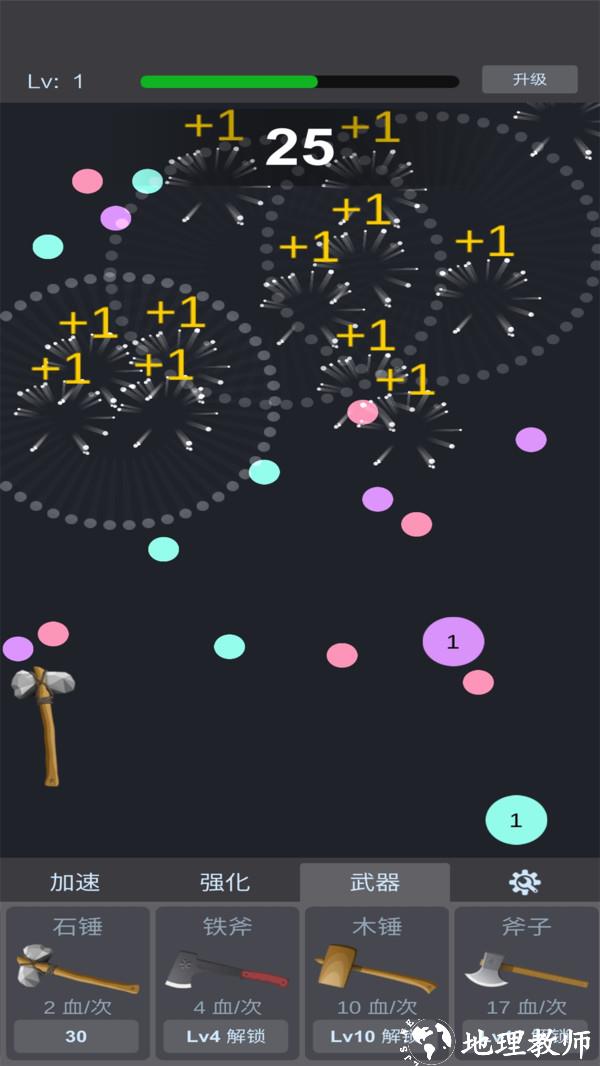Select the 武器 tab
Viewport: 600px width, 1066px height.
375,882
